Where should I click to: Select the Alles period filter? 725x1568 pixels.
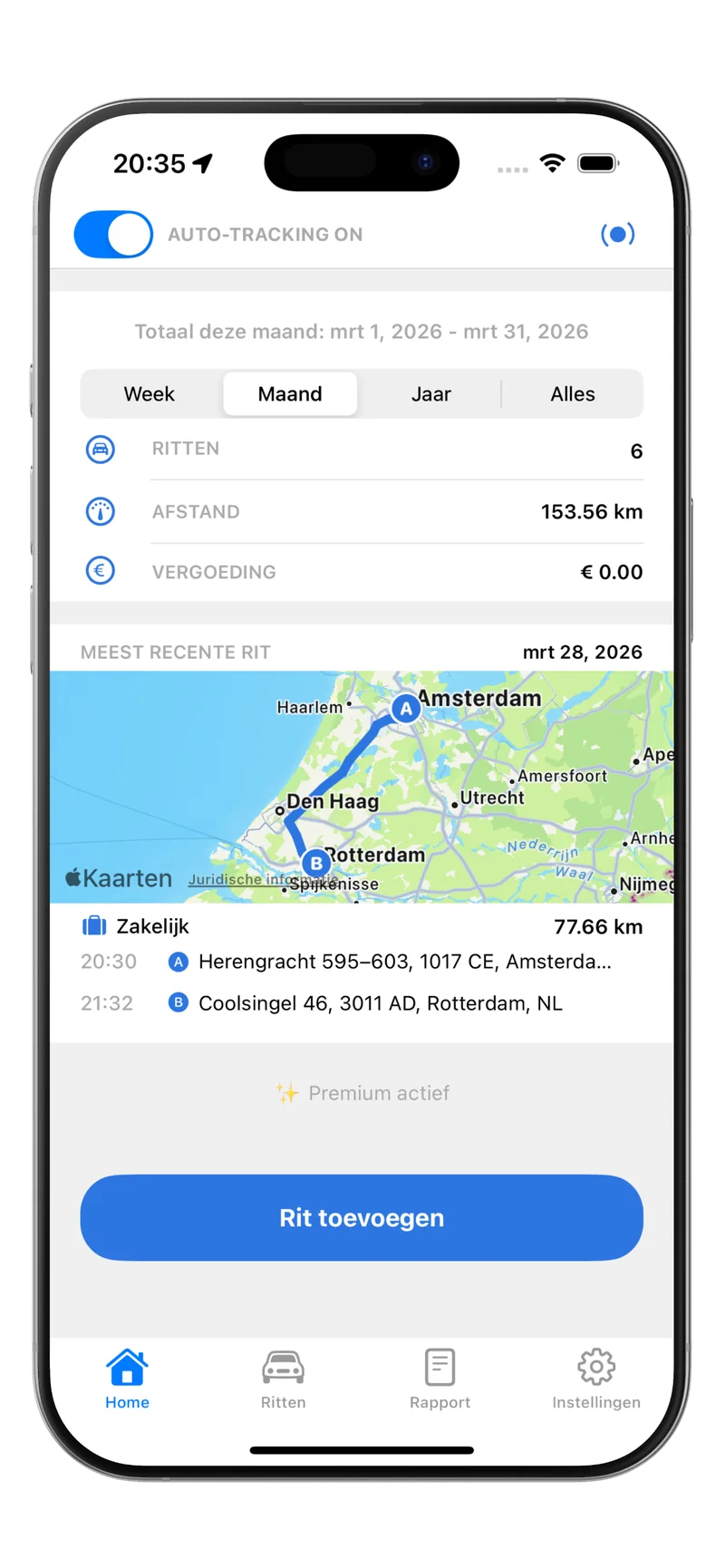[x=572, y=393]
